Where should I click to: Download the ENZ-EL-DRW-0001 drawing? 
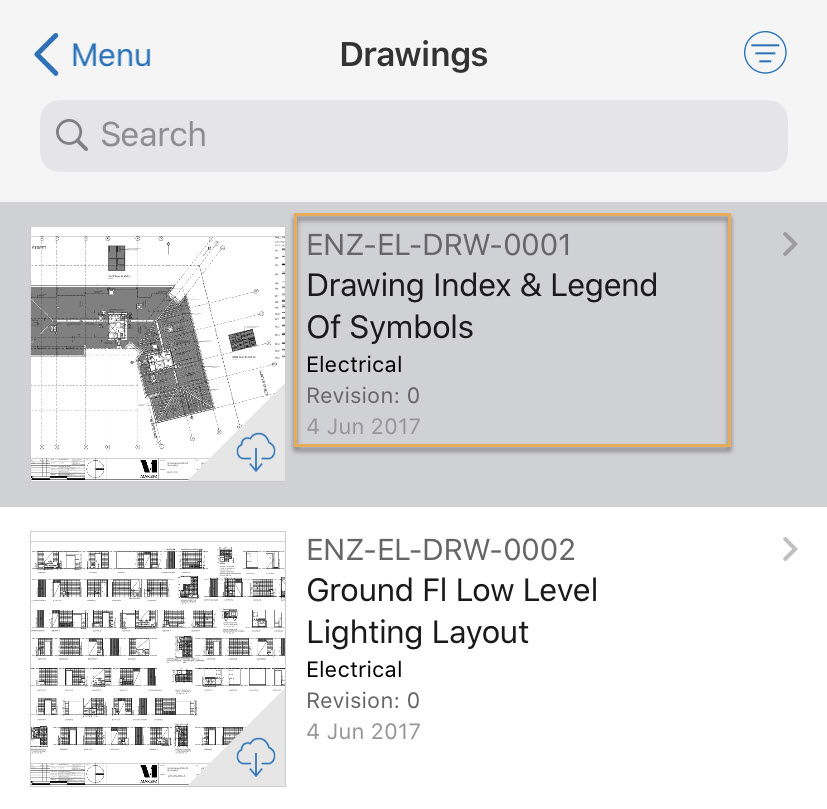(x=256, y=454)
